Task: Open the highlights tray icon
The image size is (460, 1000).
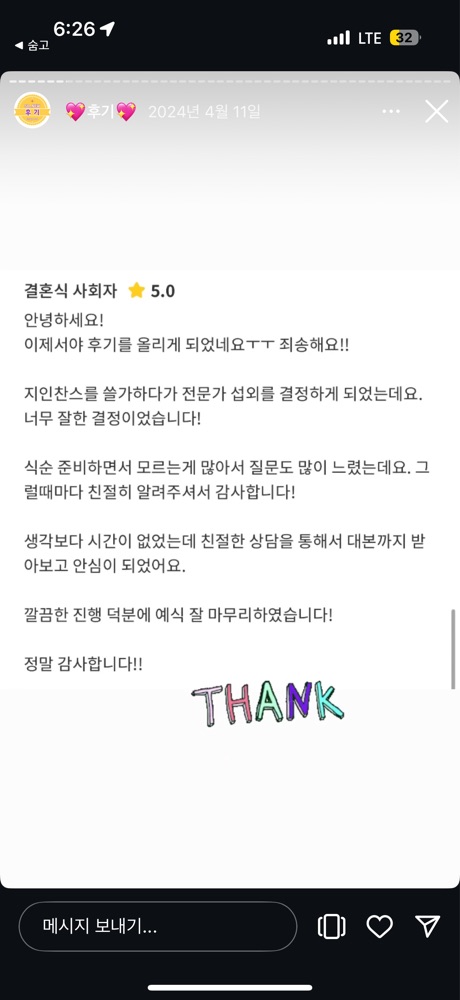Action: pyautogui.click(x=332, y=926)
